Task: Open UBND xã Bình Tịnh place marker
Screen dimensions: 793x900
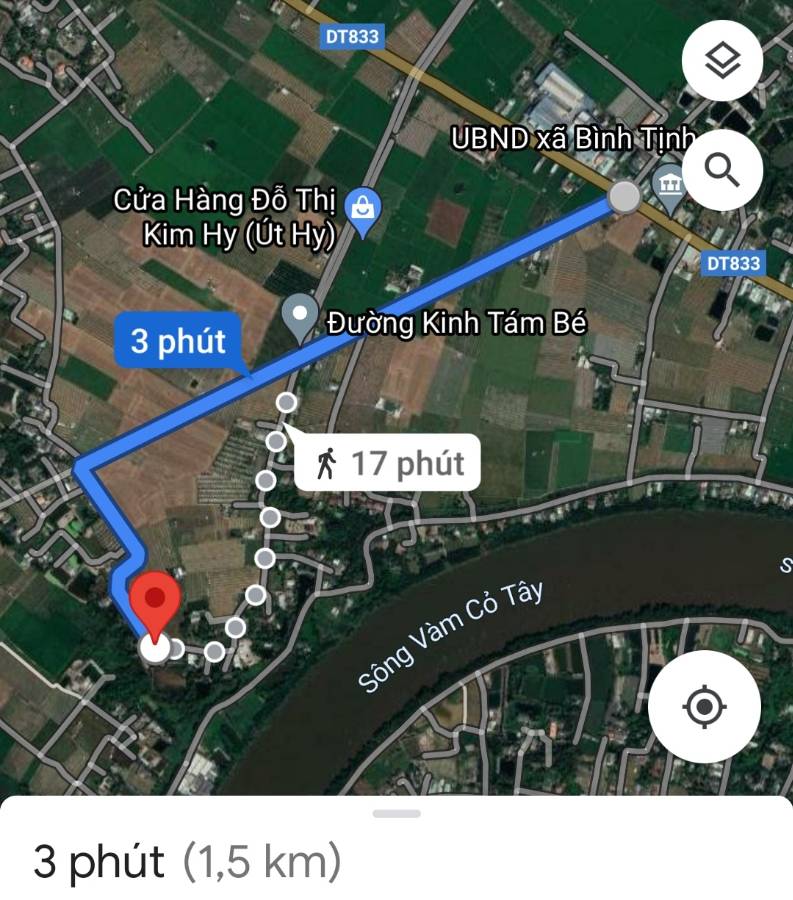Action: point(668,184)
